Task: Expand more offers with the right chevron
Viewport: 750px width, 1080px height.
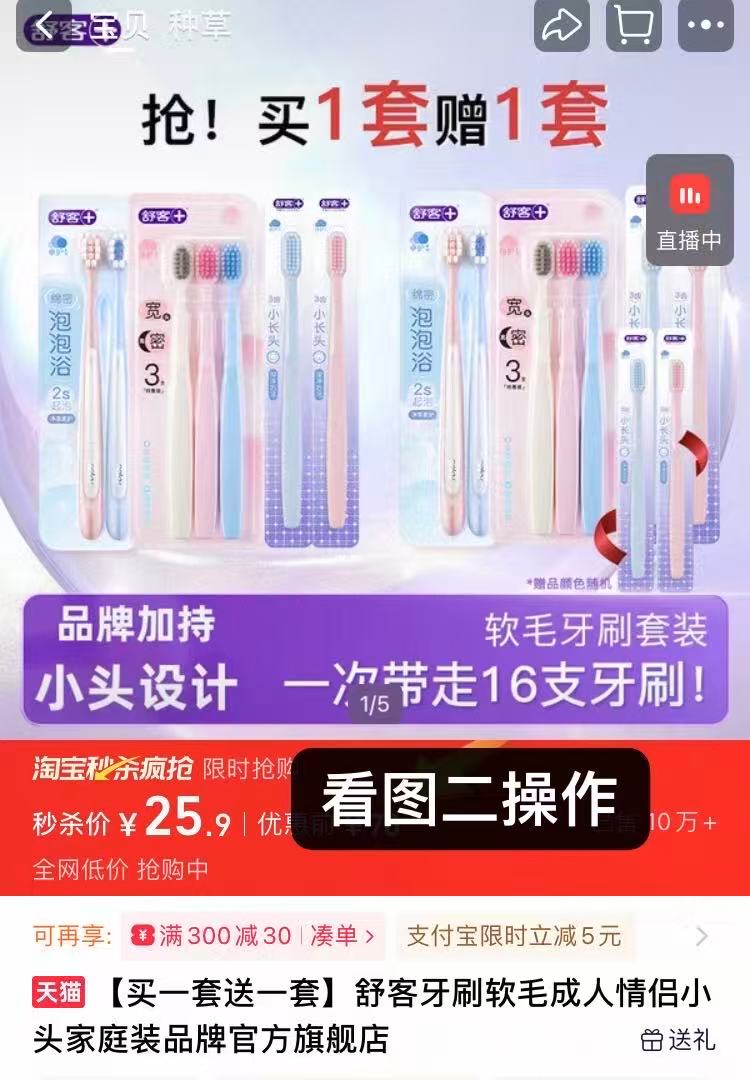Action: [x=701, y=936]
